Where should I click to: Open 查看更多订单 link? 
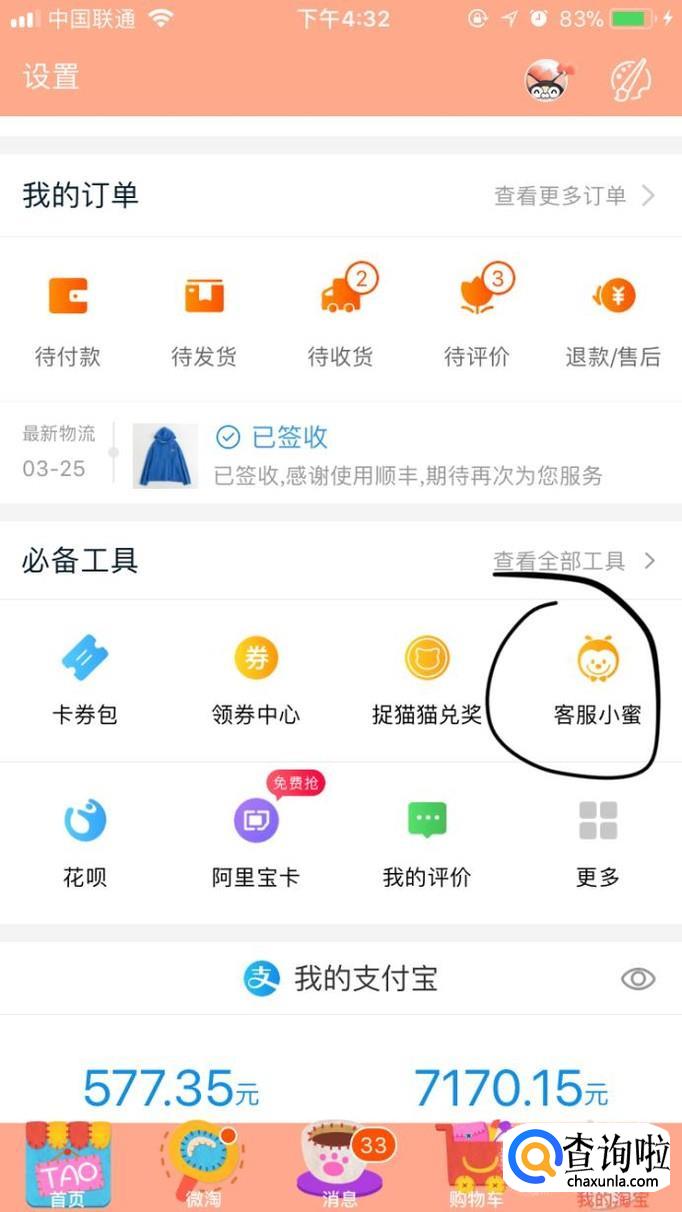574,195
